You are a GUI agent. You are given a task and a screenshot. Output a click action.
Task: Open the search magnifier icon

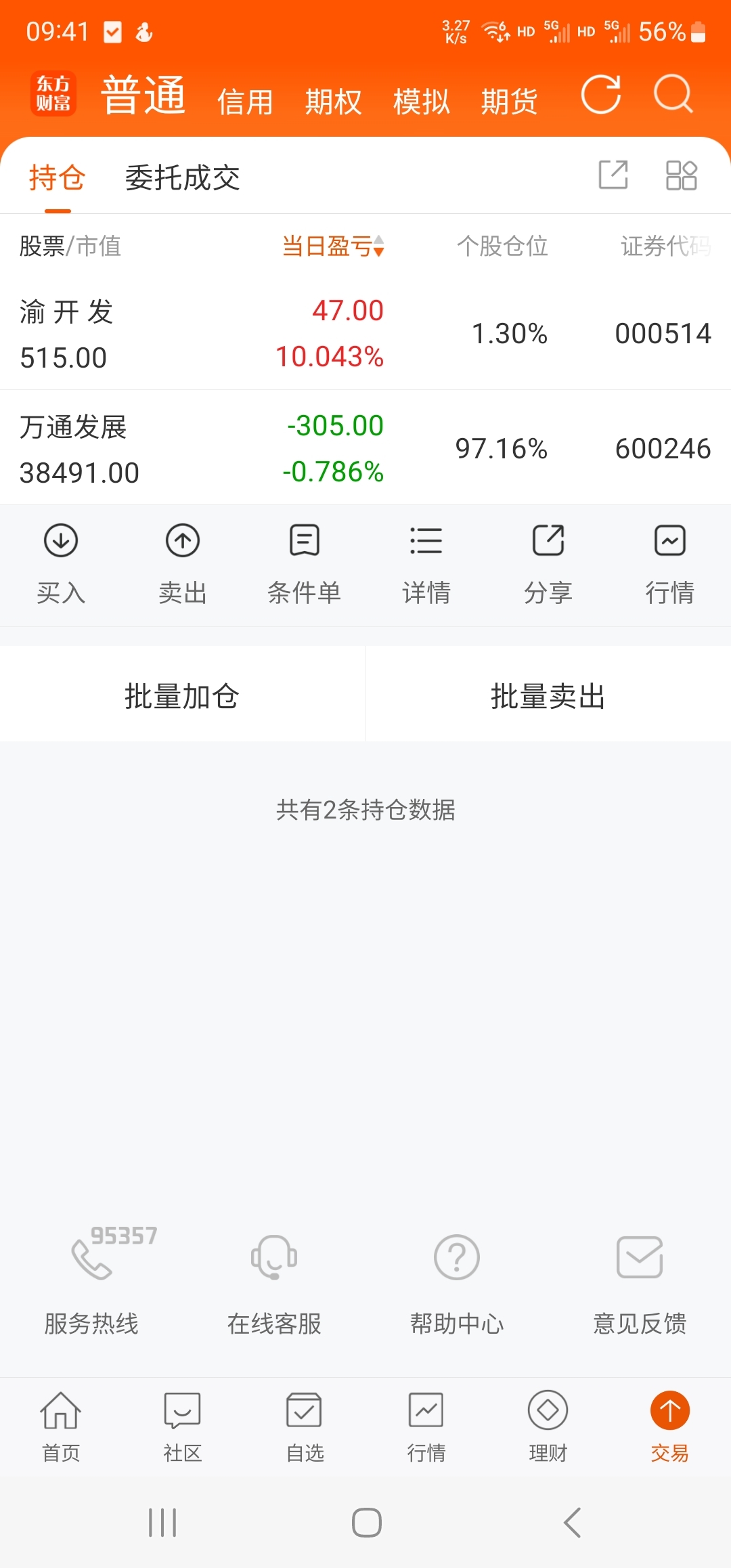click(673, 94)
